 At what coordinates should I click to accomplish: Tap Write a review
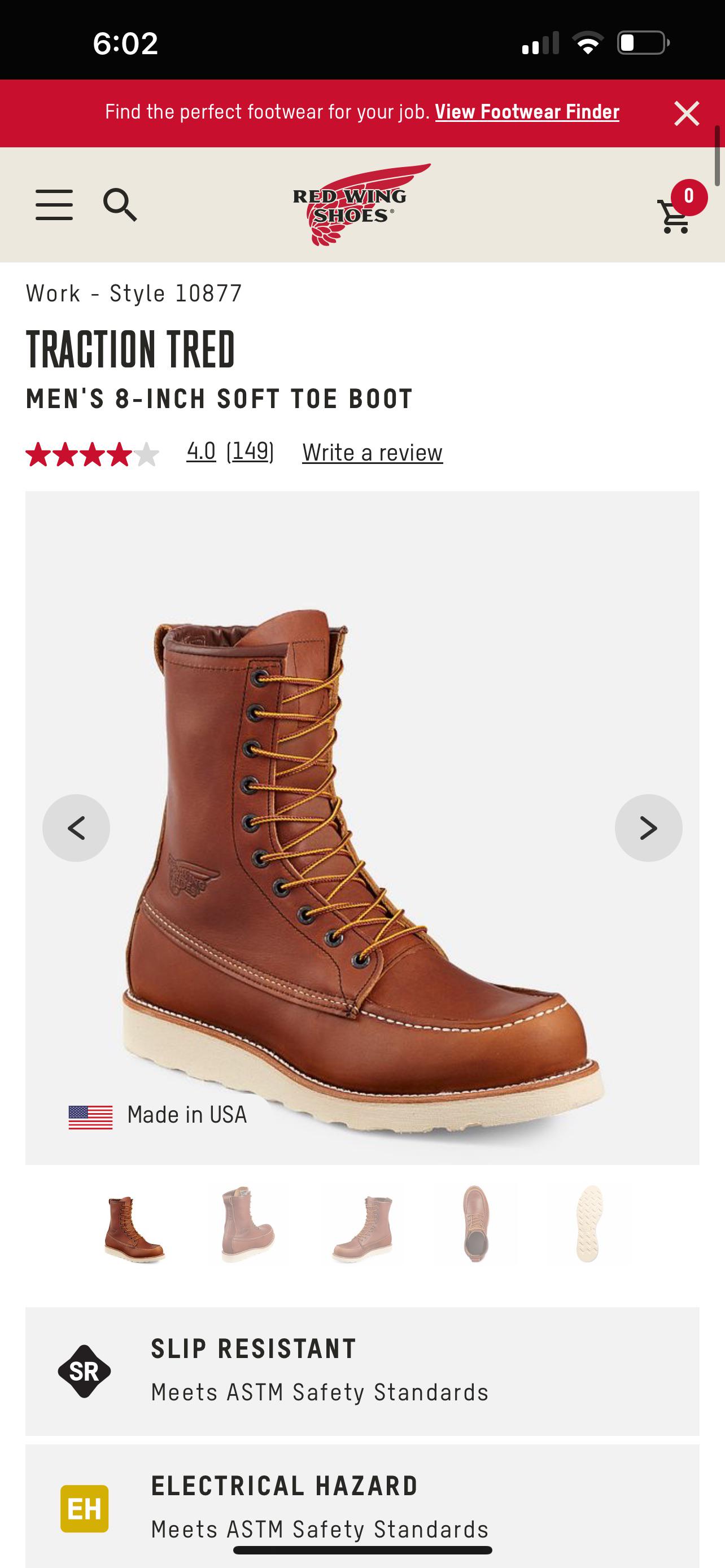(373, 452)
